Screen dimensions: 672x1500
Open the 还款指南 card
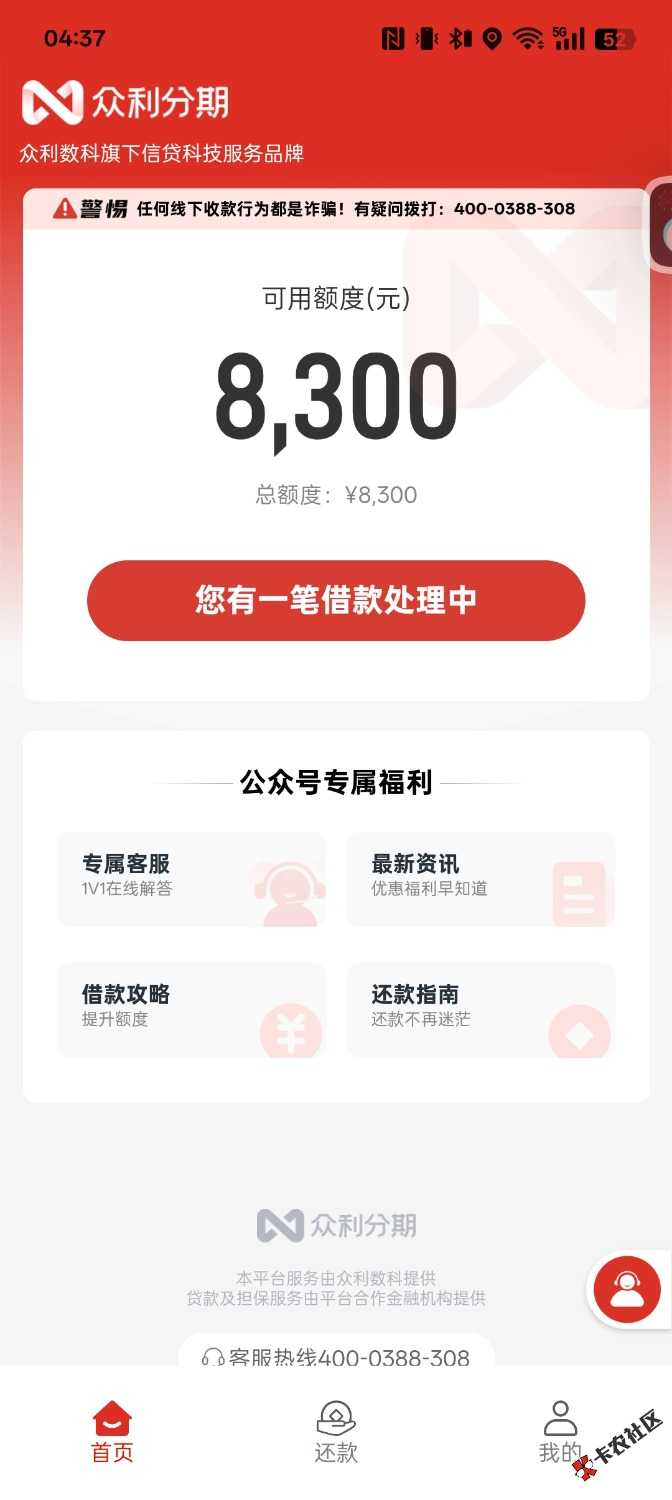(x=480, y=1009)
